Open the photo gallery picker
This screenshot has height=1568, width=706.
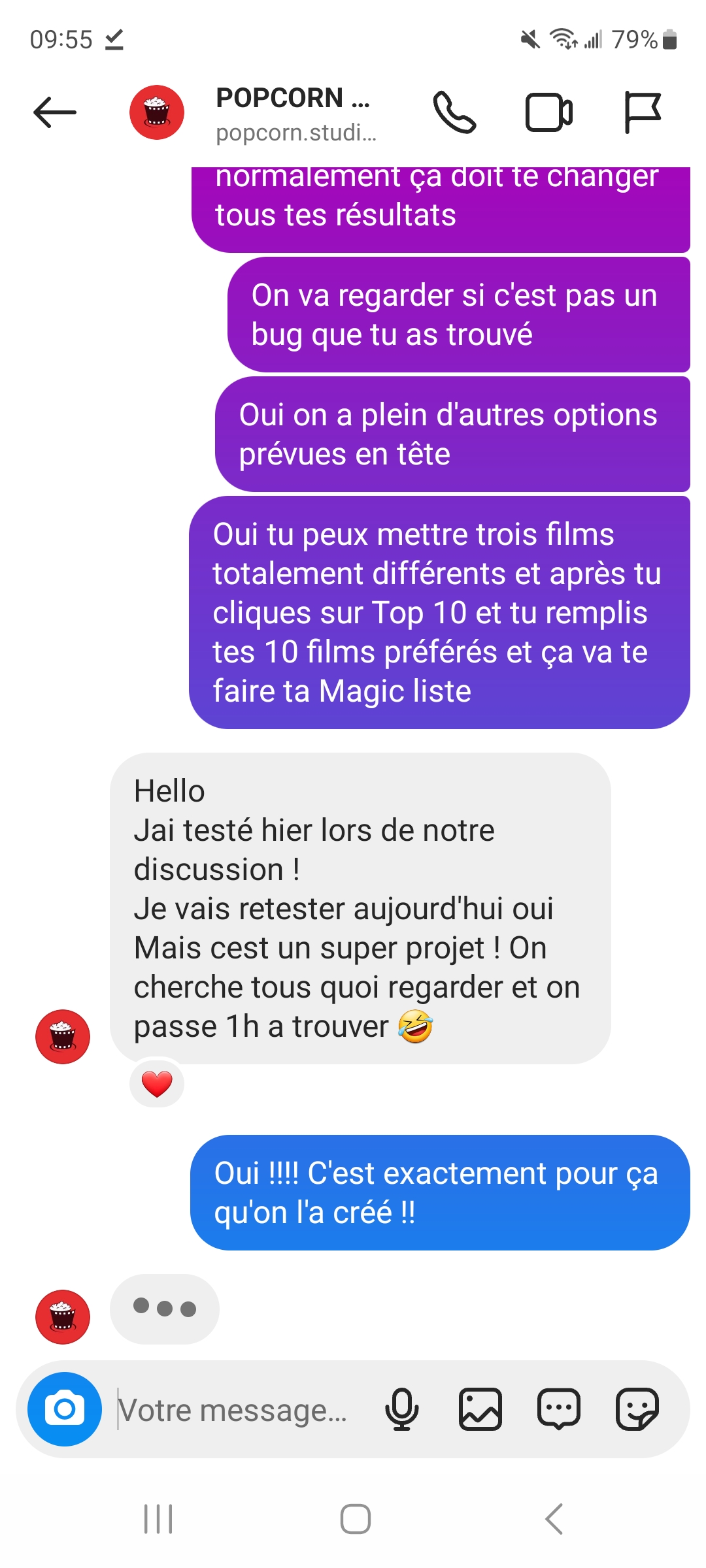(x=480, y=1409)
